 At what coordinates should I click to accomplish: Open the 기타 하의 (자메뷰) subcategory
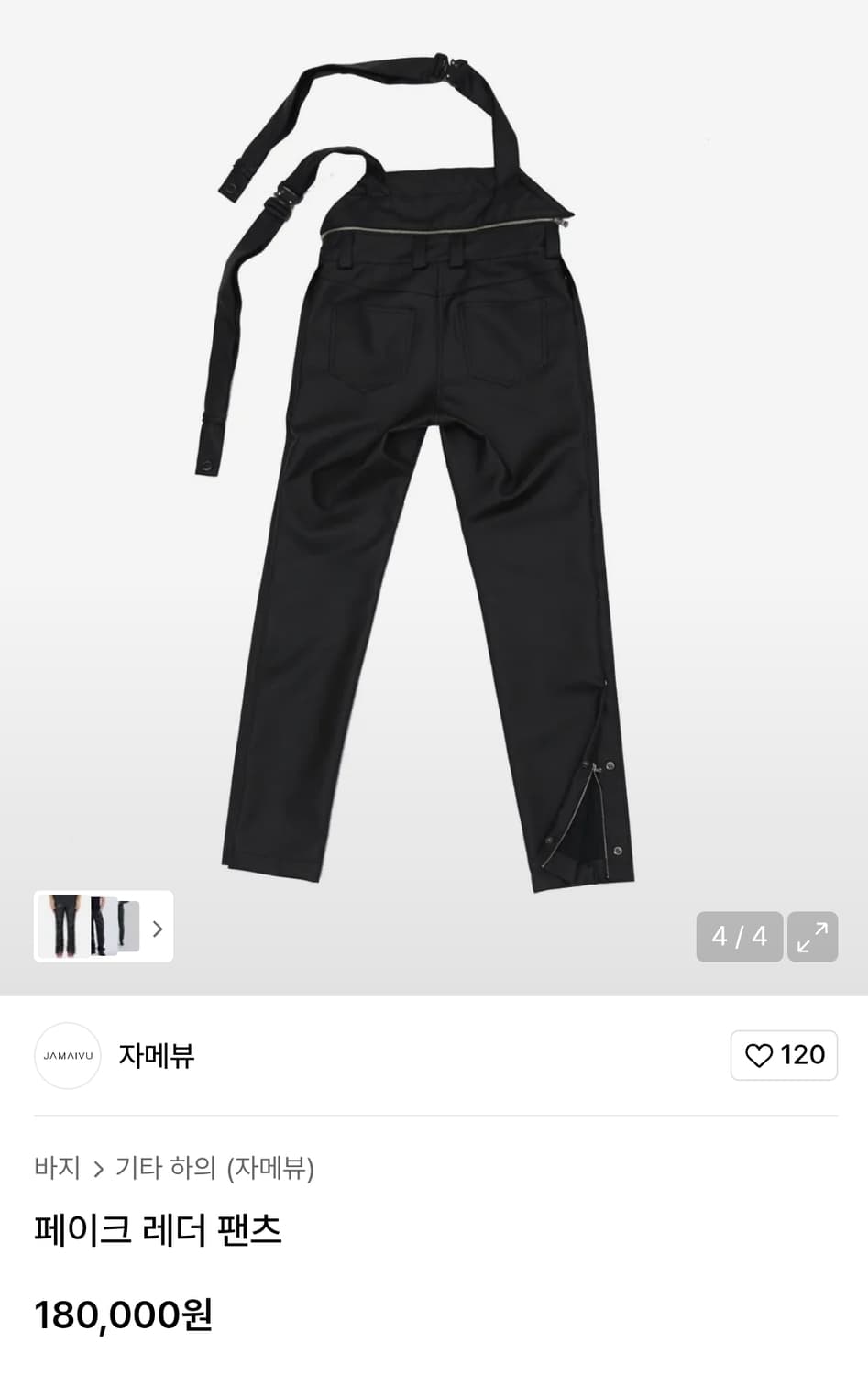214,1168
